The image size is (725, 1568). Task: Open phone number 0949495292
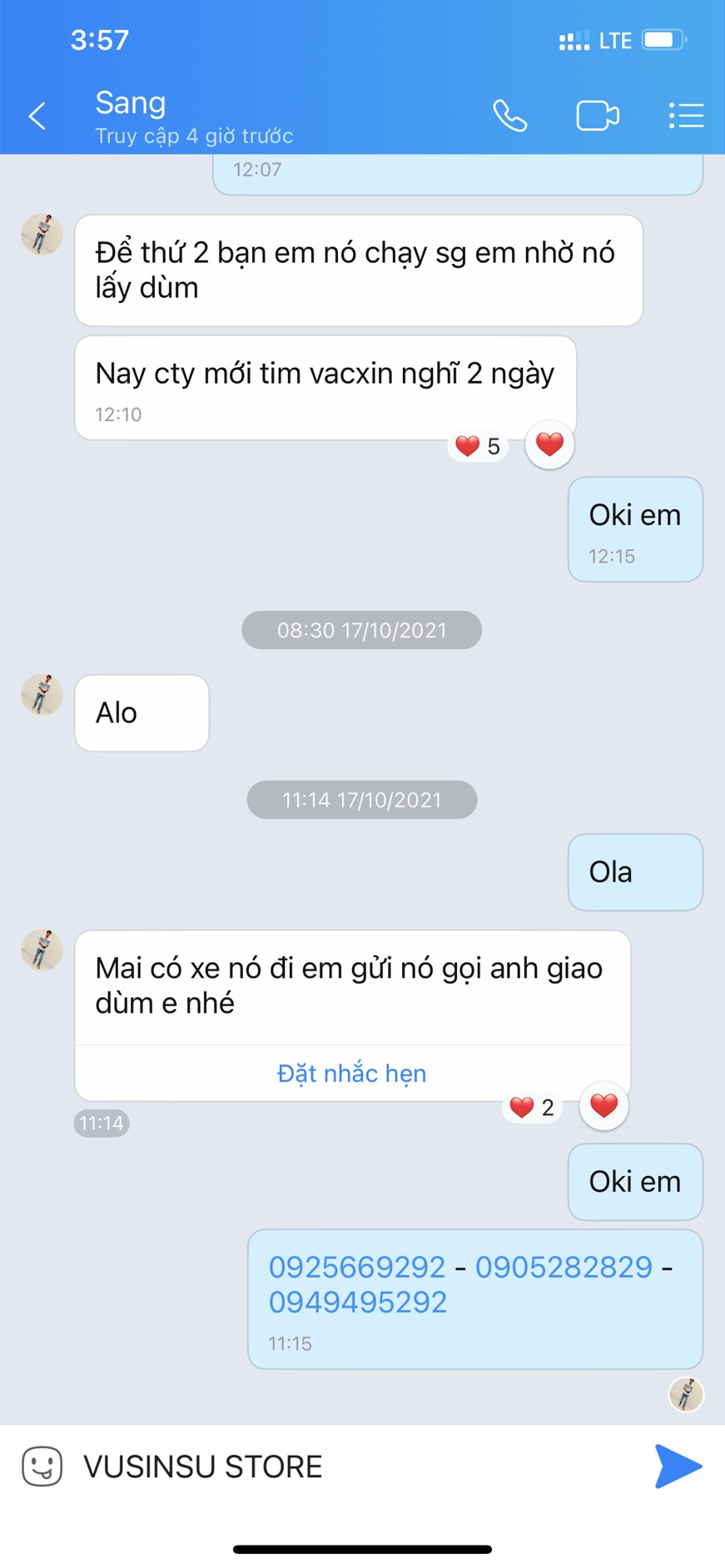pyautogui.click(x=358, y=1302)
